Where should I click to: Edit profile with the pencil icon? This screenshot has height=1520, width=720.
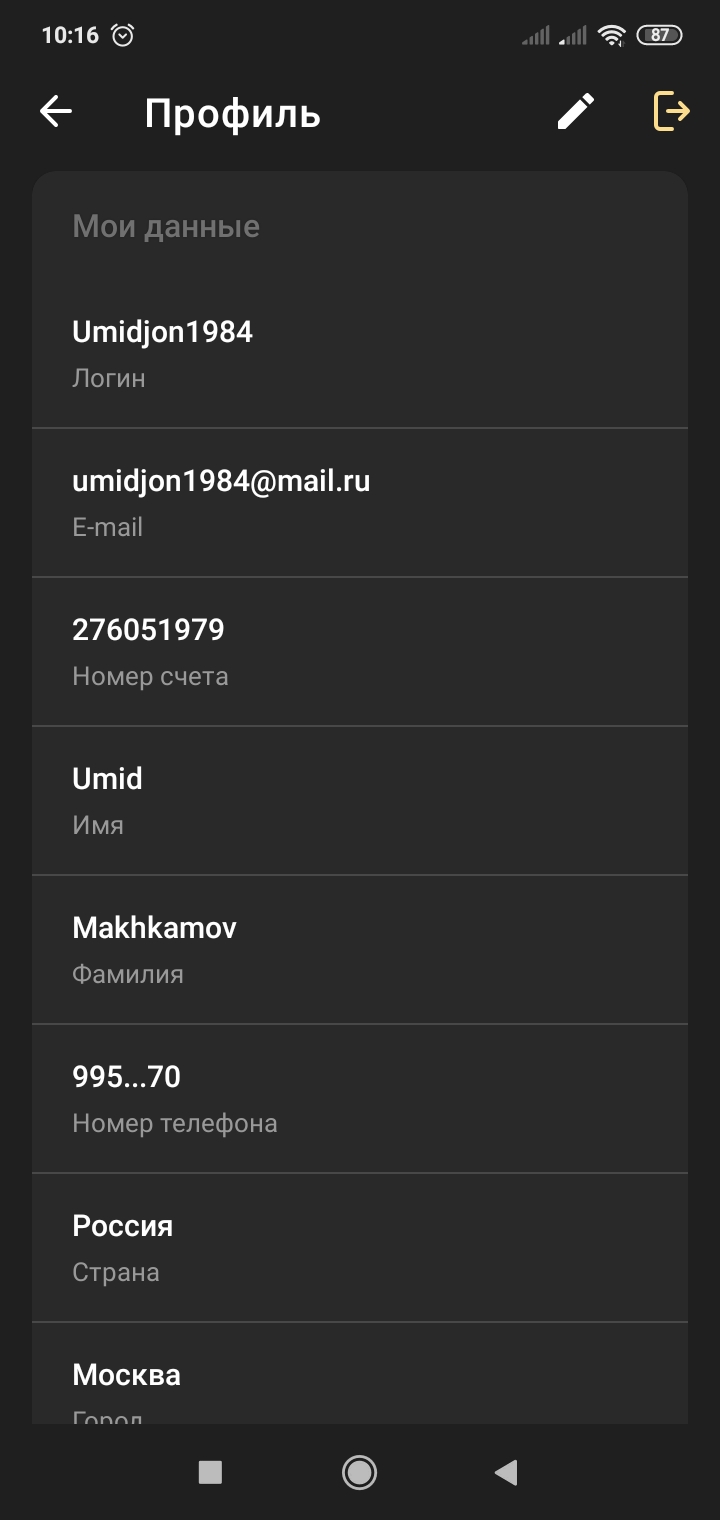pyautogui.click(x=576, y=112)
